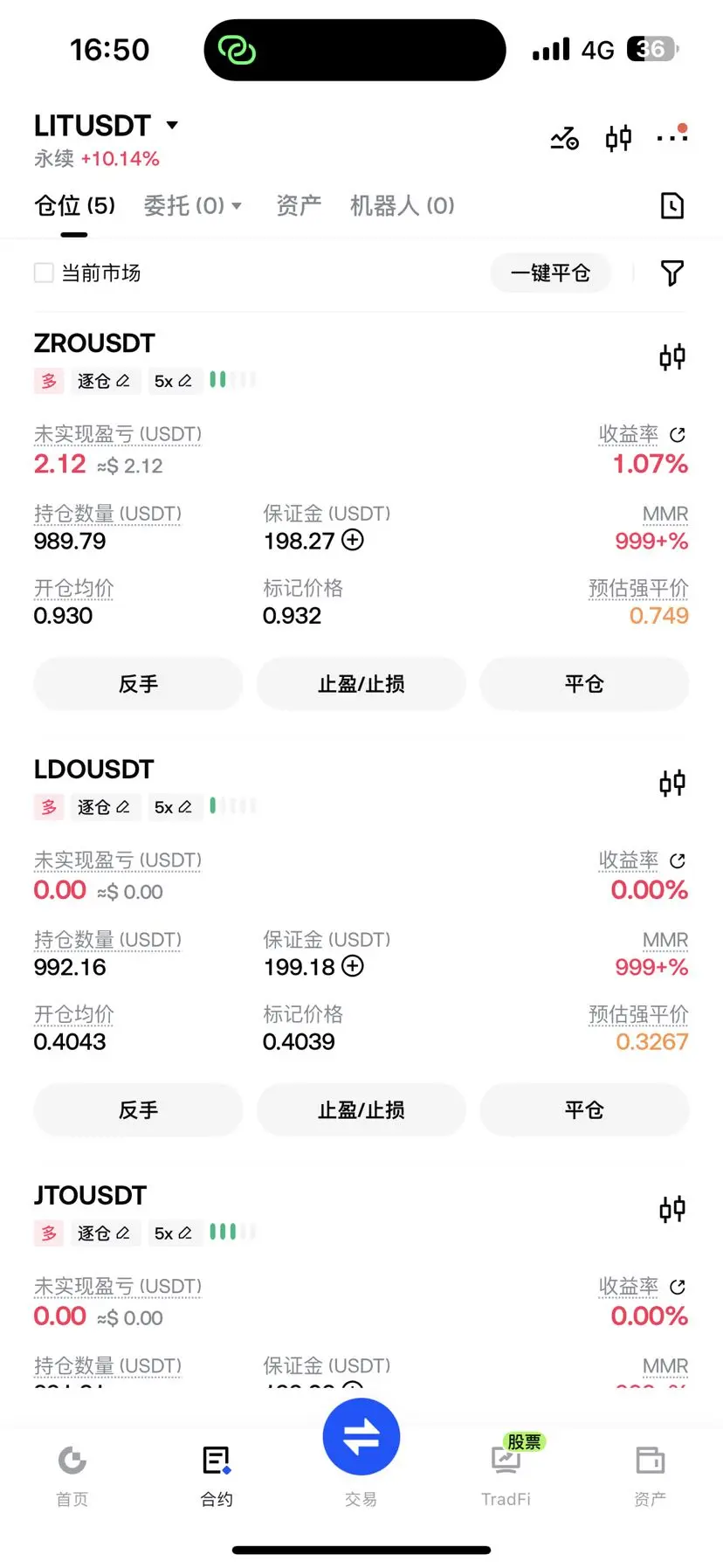723x1568 pixels.
Task: Tap 平仓 to close the ZROUSDT position
Action: point(584,684)
